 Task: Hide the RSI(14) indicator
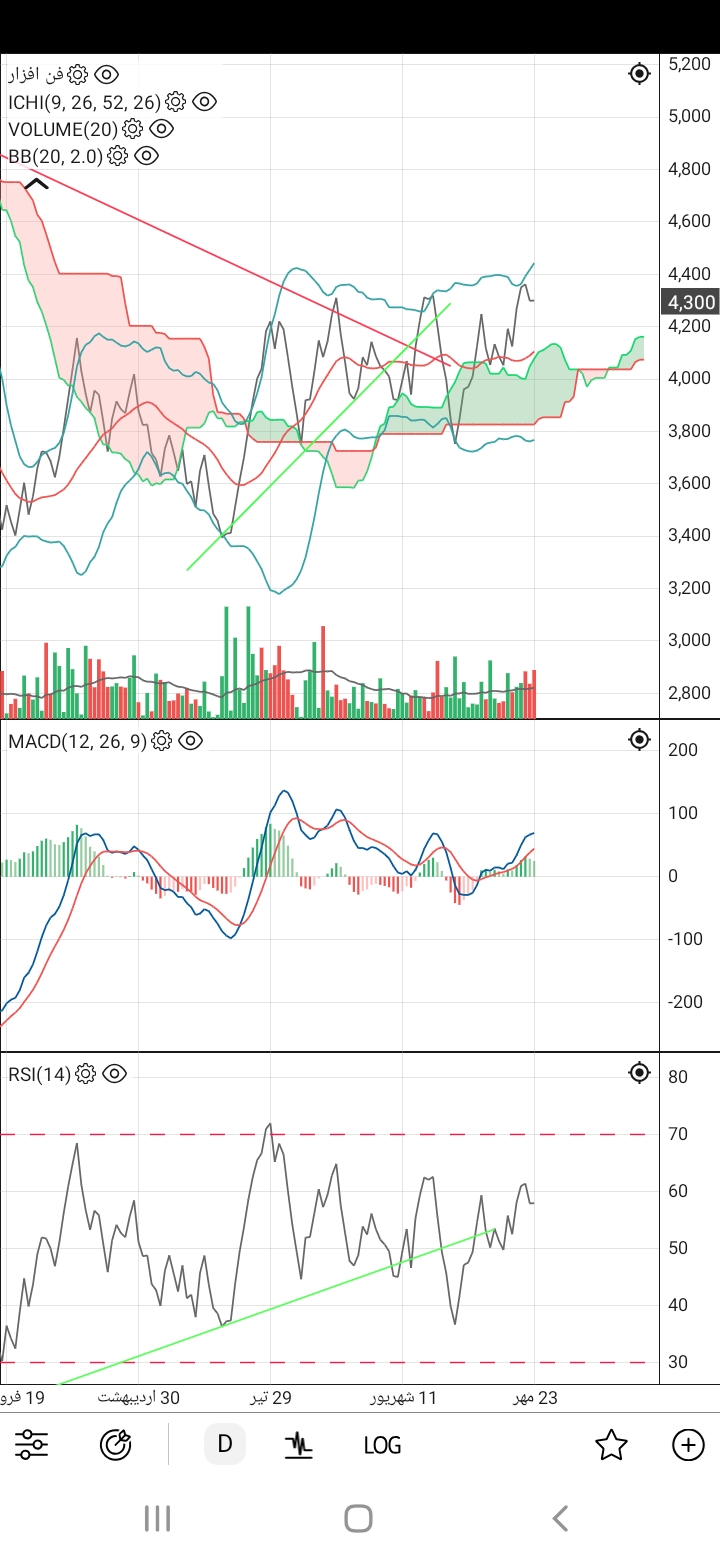tap(115, 1074)
